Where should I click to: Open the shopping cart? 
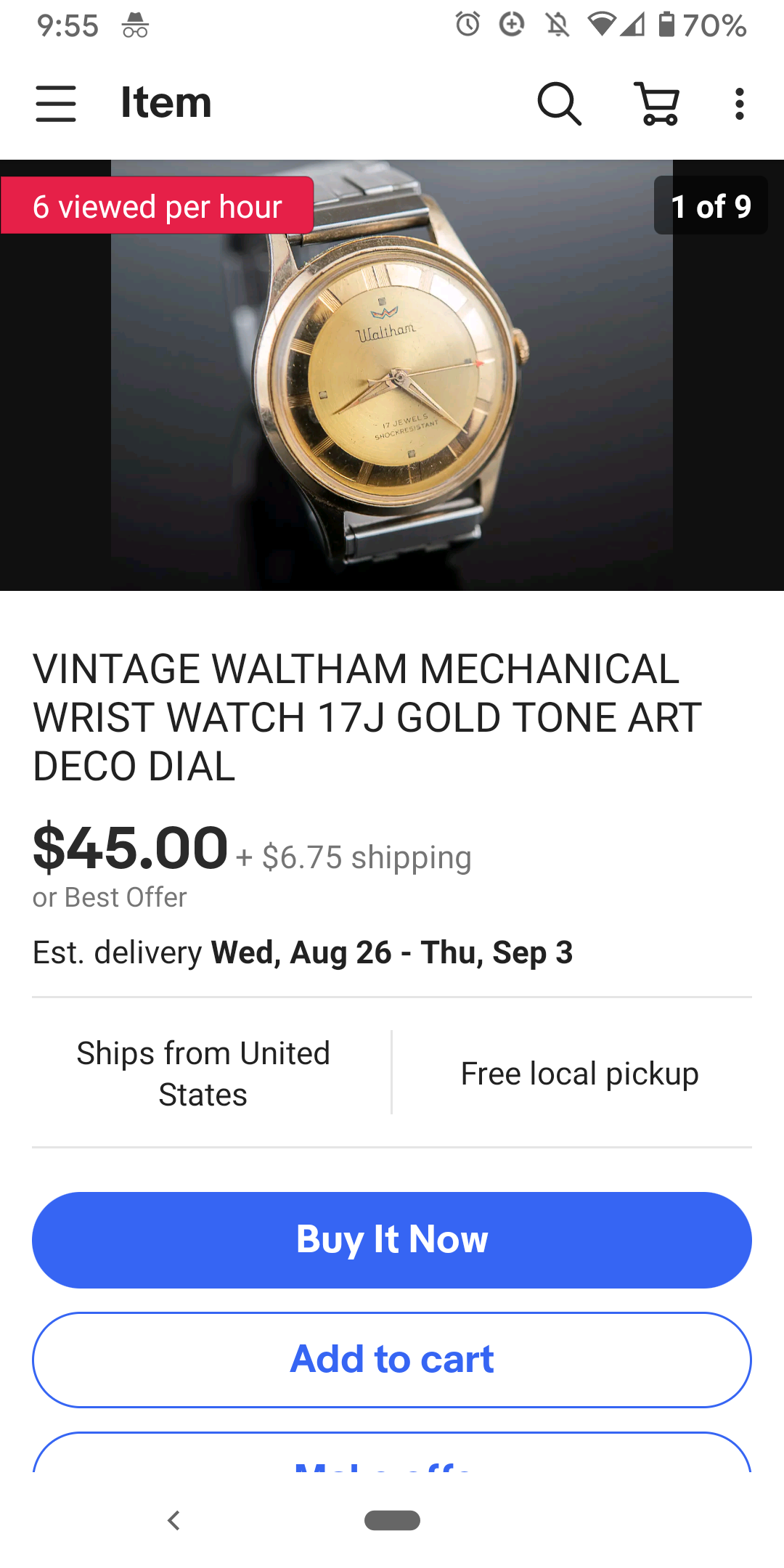coord(657,103)
